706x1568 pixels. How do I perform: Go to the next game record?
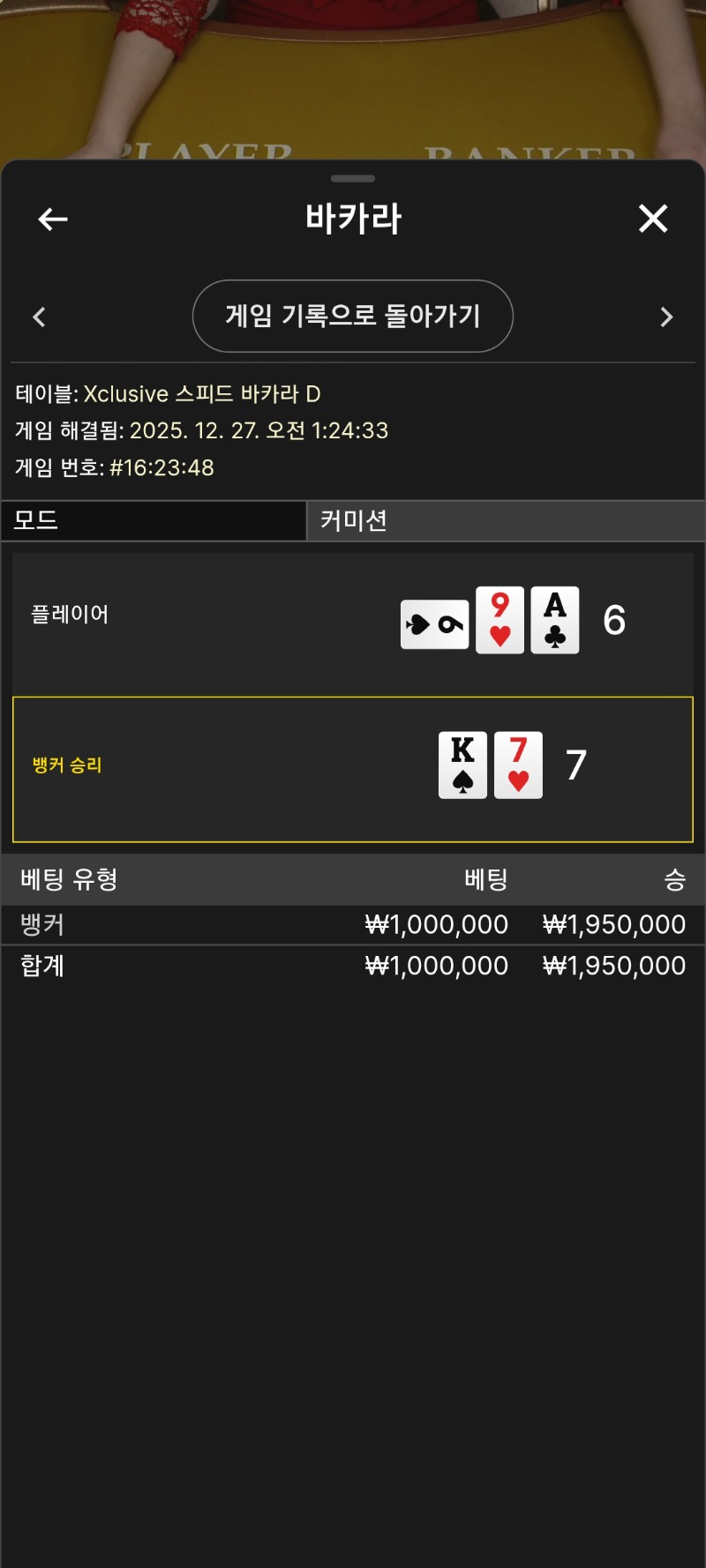667,317
